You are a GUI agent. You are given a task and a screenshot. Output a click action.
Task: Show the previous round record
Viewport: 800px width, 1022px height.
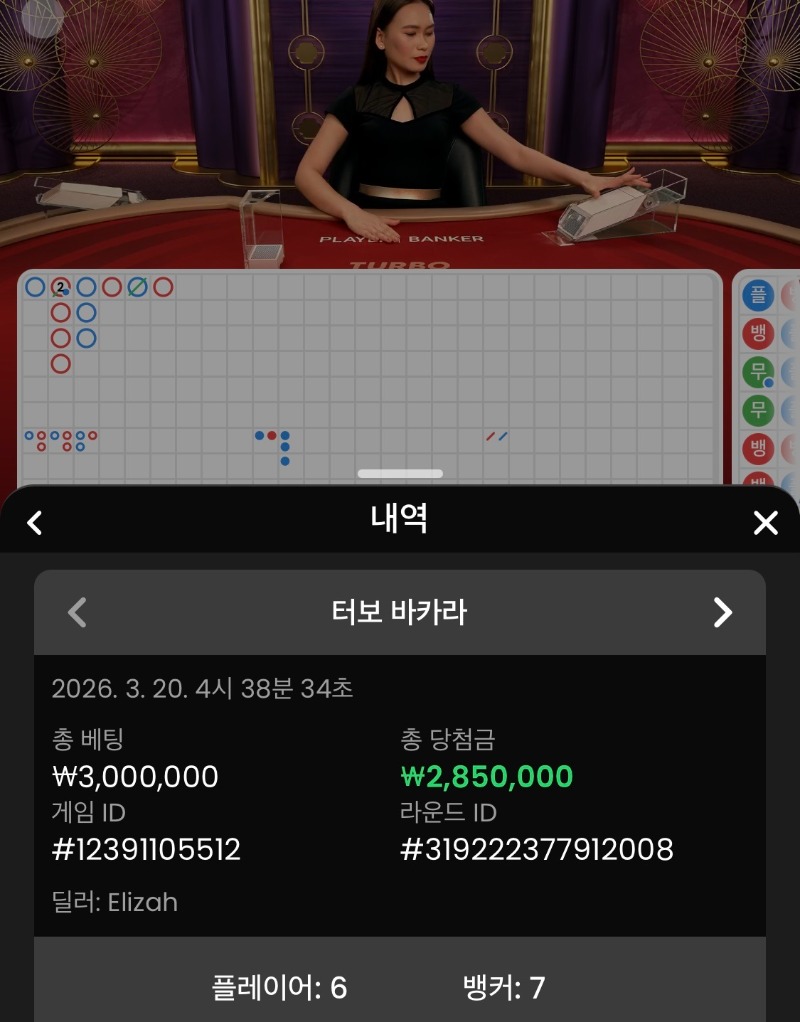(x=77, y=612)
